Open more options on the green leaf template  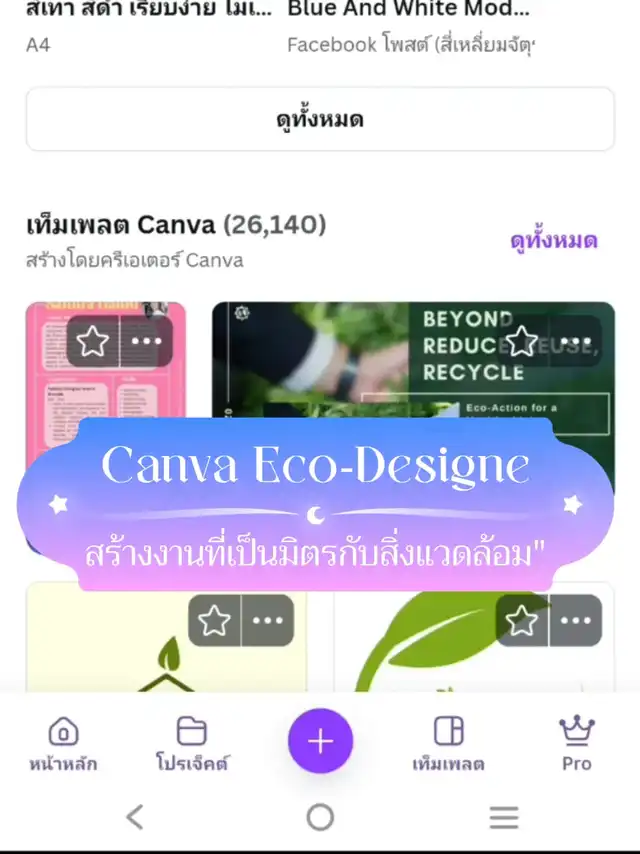pos(575,620)
